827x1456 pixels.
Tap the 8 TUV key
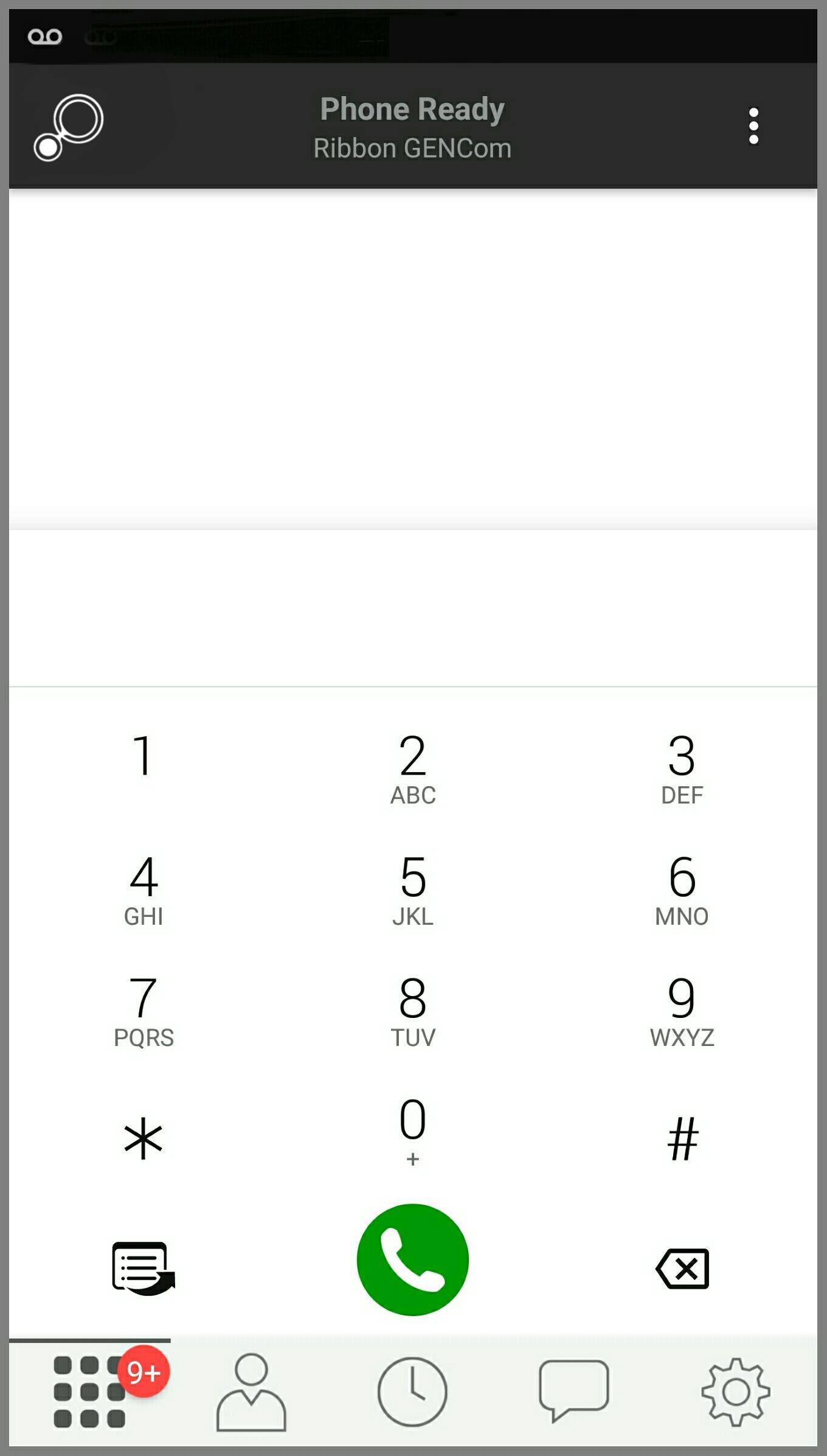(x=413, y=1011)
